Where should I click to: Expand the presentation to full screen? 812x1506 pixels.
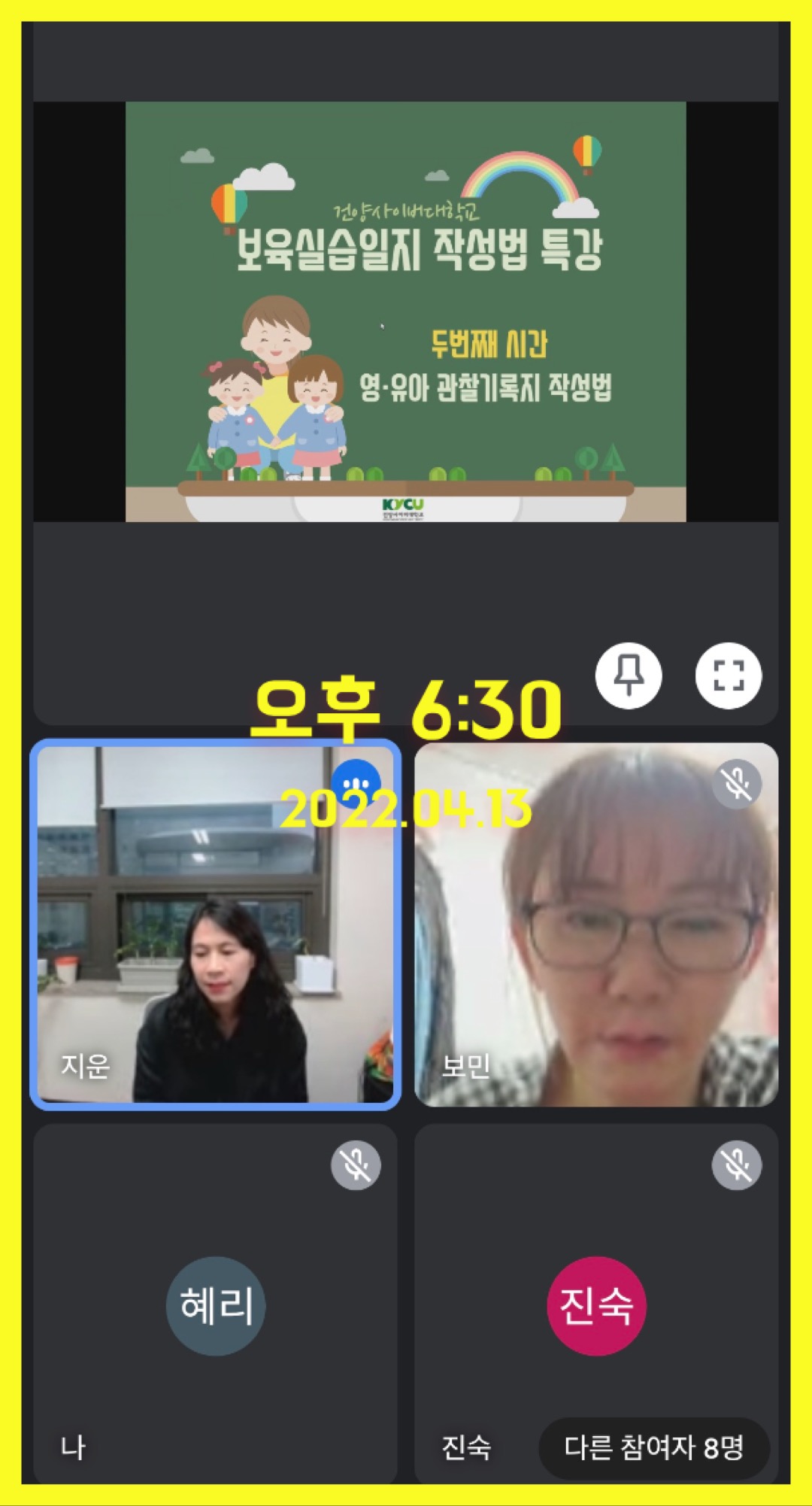728,675
